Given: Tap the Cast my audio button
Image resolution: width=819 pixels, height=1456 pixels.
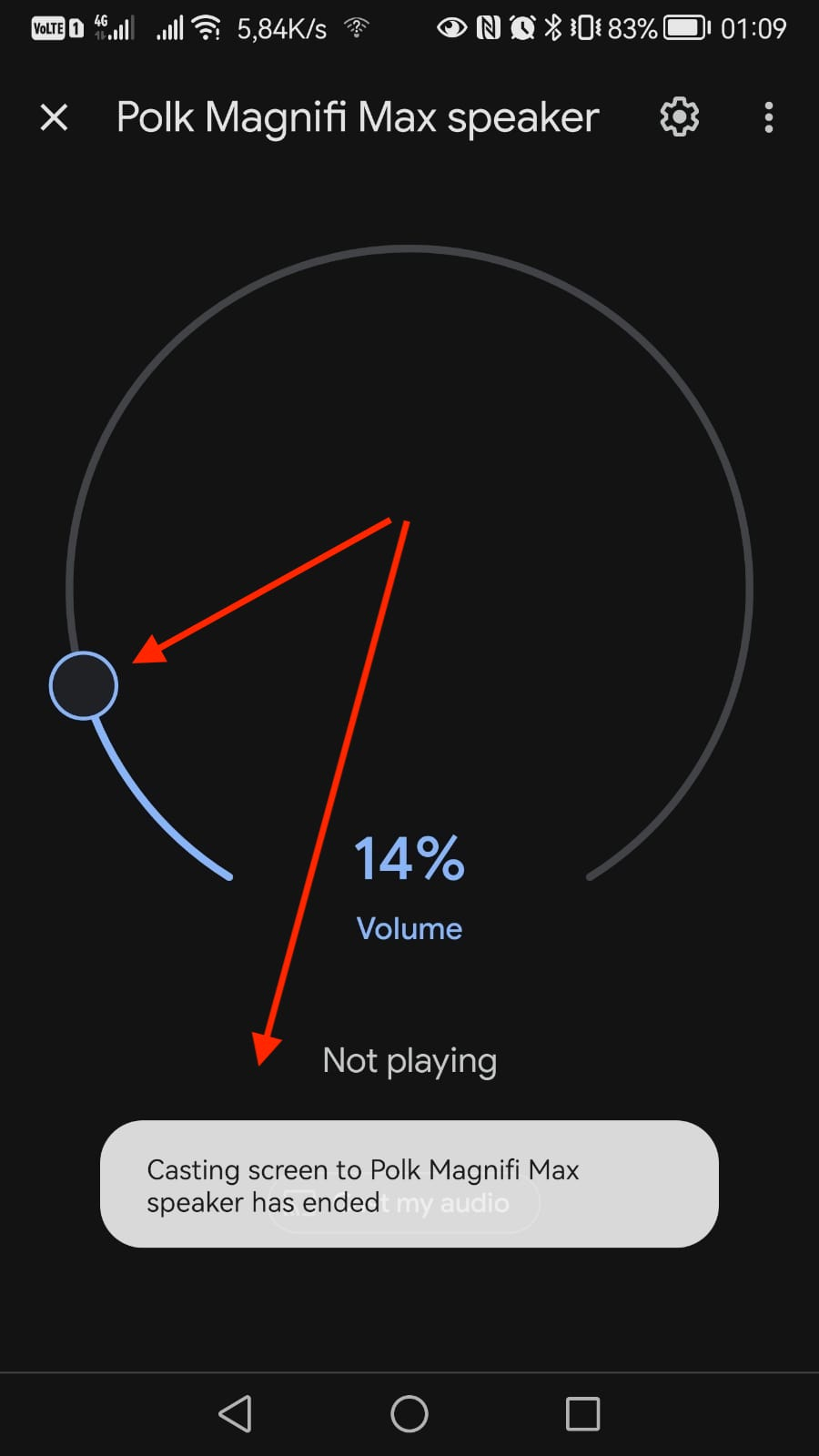Looking at the screenshot, I should click(405, 1203).
